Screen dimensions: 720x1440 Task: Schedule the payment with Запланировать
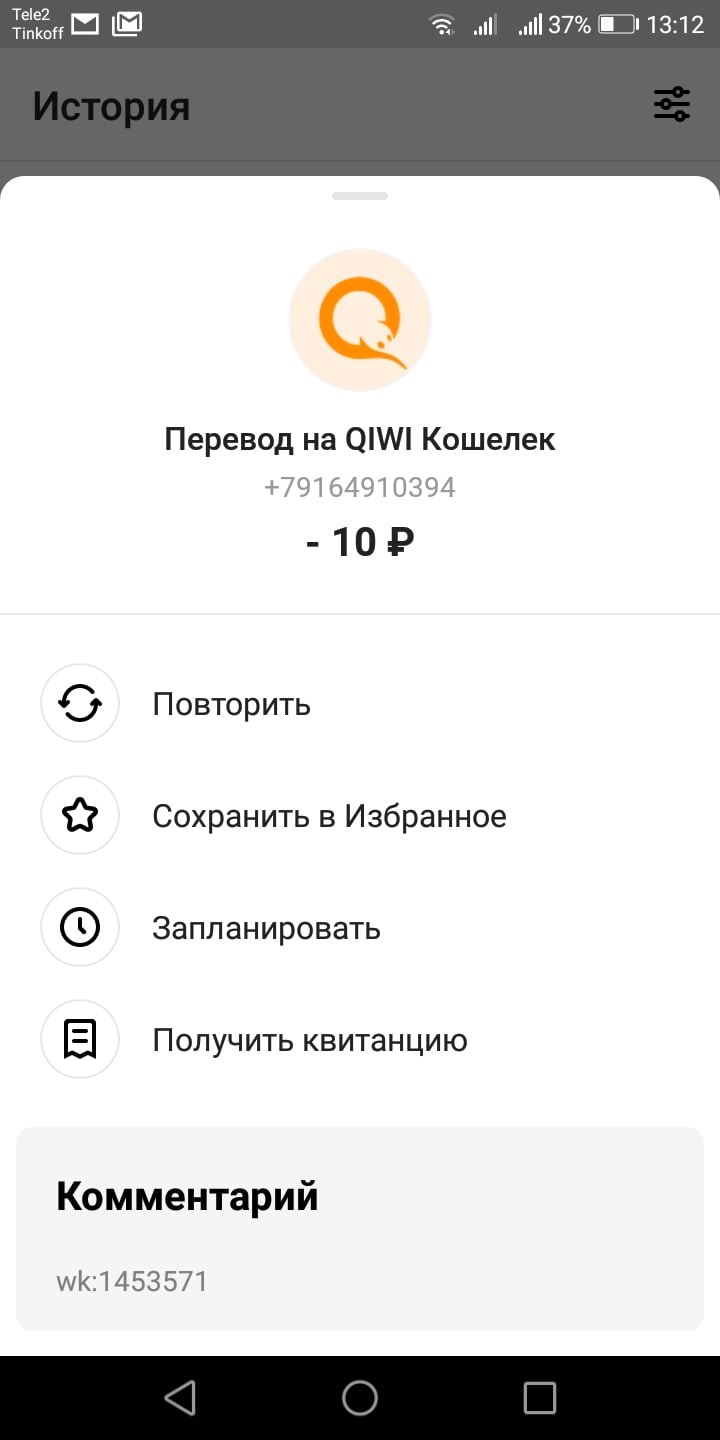[266, 928]
